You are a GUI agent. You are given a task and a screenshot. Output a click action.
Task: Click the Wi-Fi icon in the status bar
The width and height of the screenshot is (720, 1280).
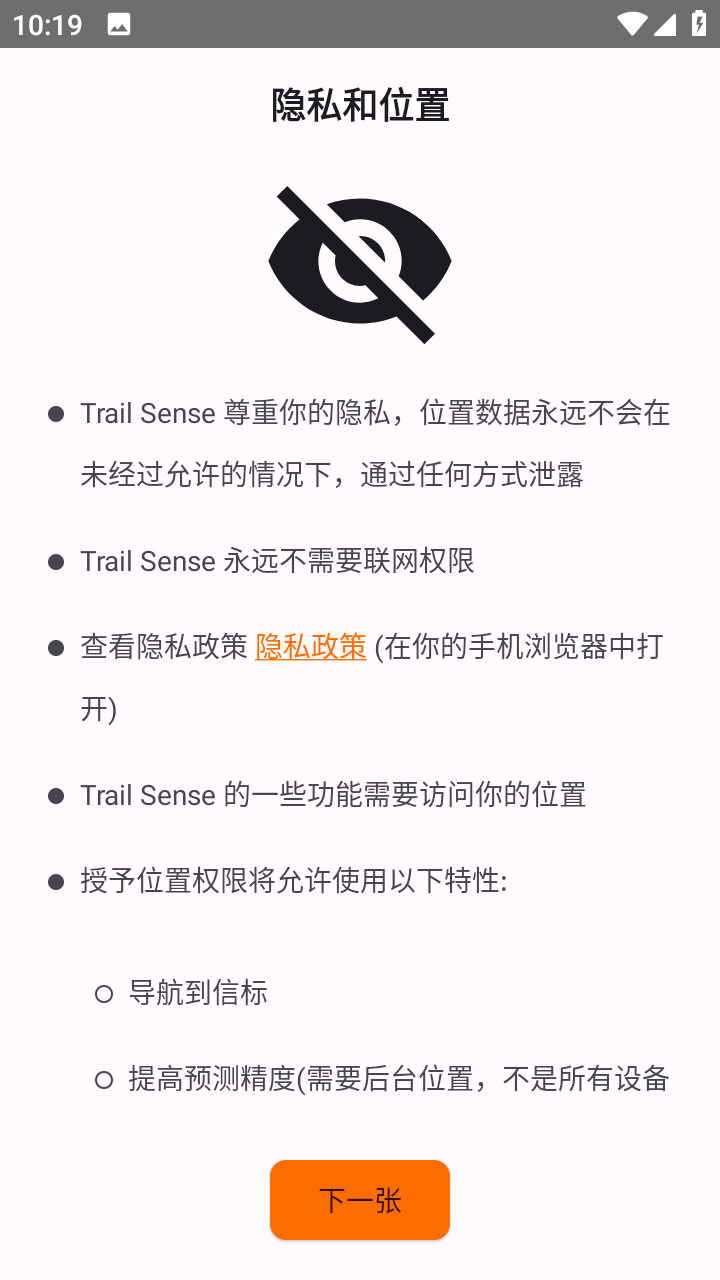632,24
